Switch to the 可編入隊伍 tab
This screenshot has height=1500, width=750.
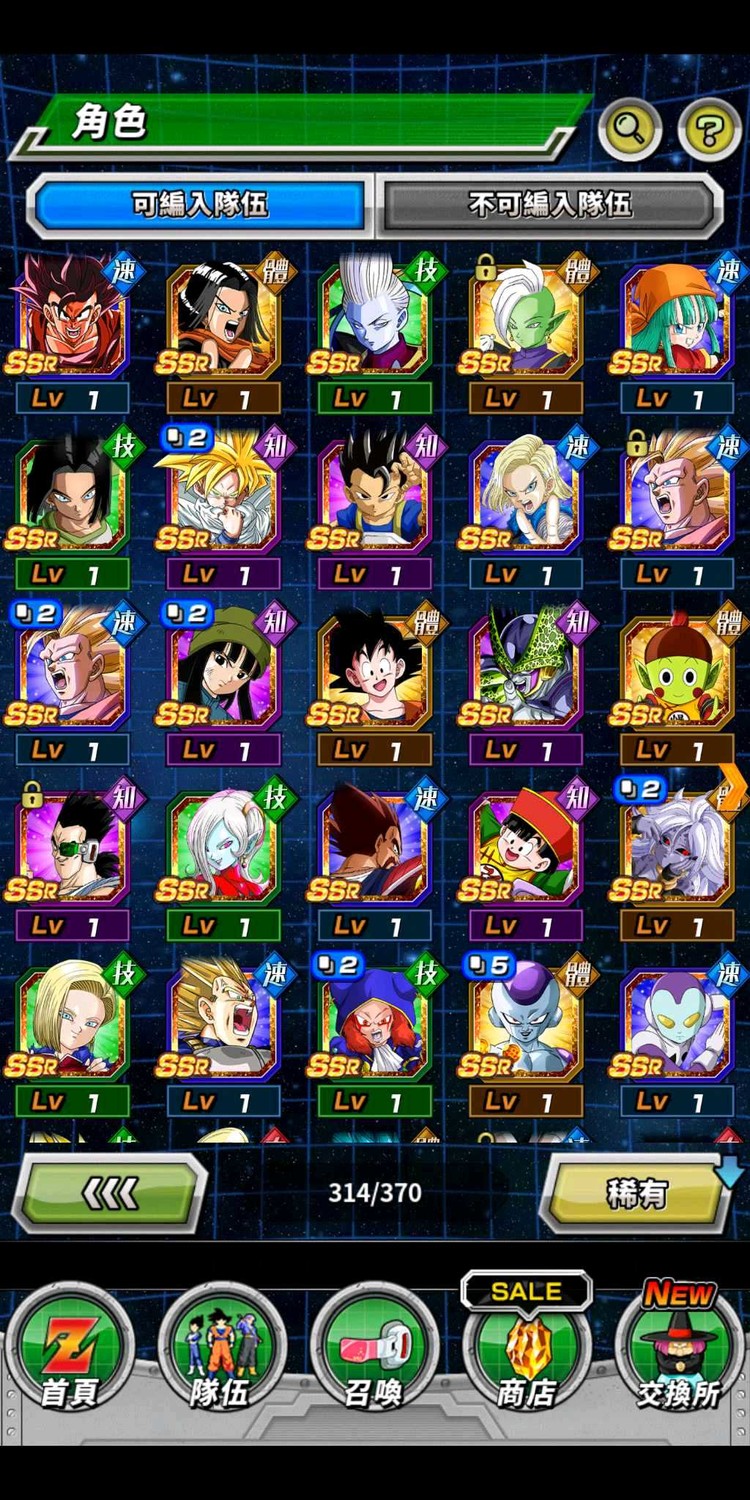pos(200,205)
